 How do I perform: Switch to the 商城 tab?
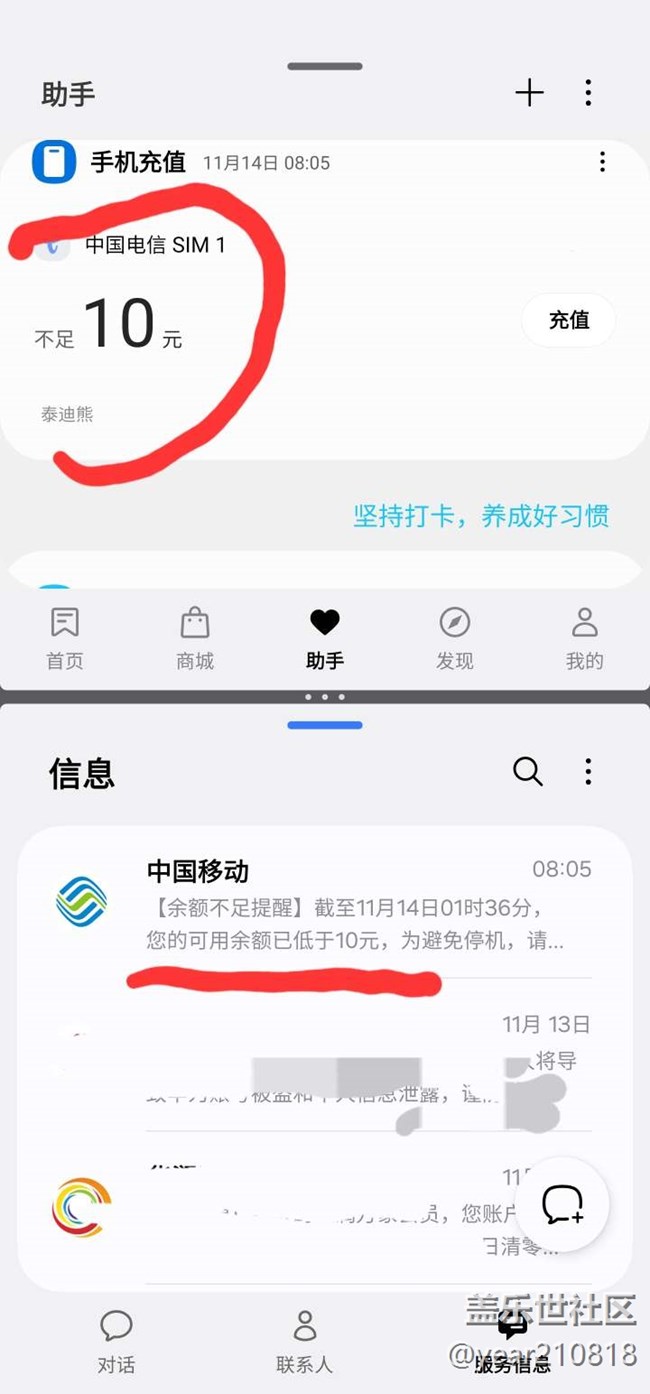tap(195, 638)
